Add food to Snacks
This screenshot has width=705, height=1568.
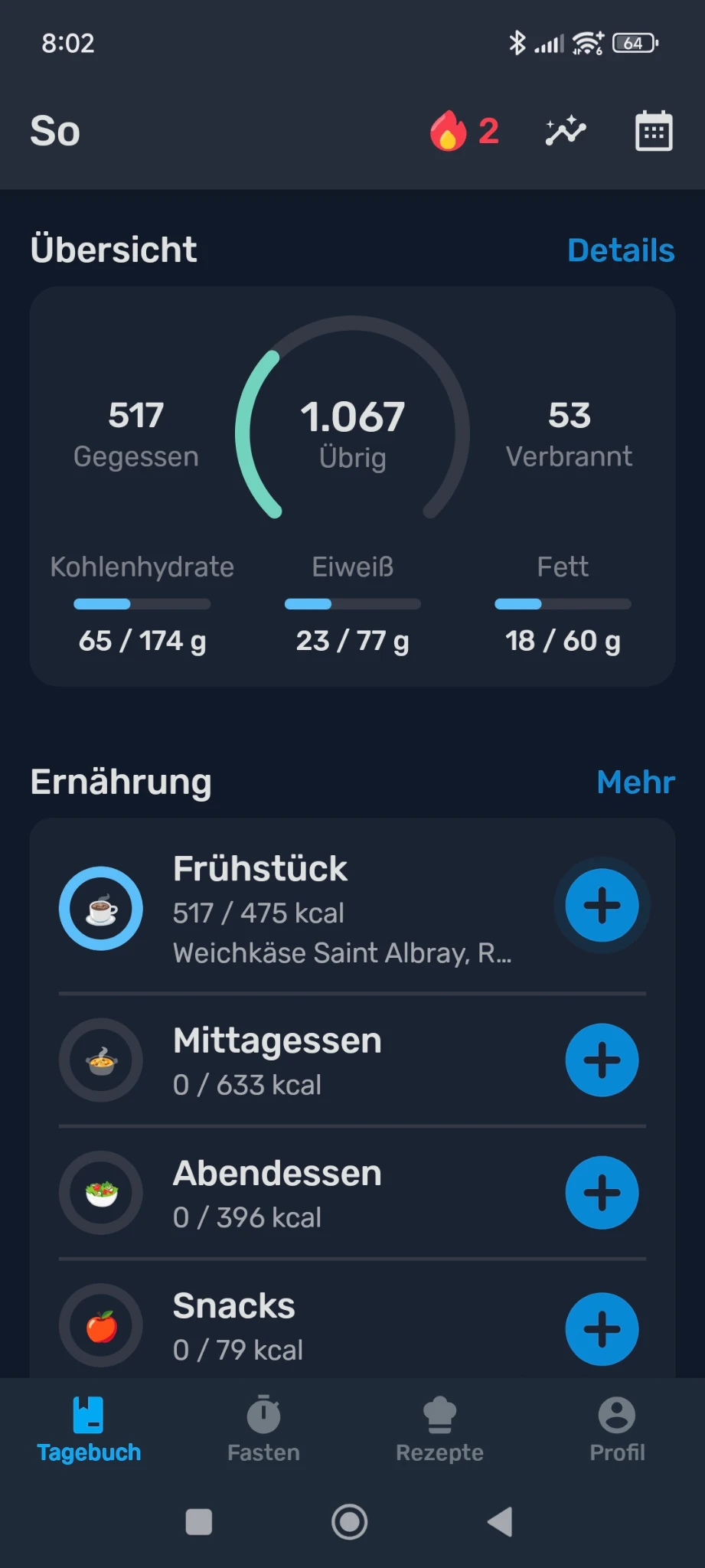coord(602,1329)
